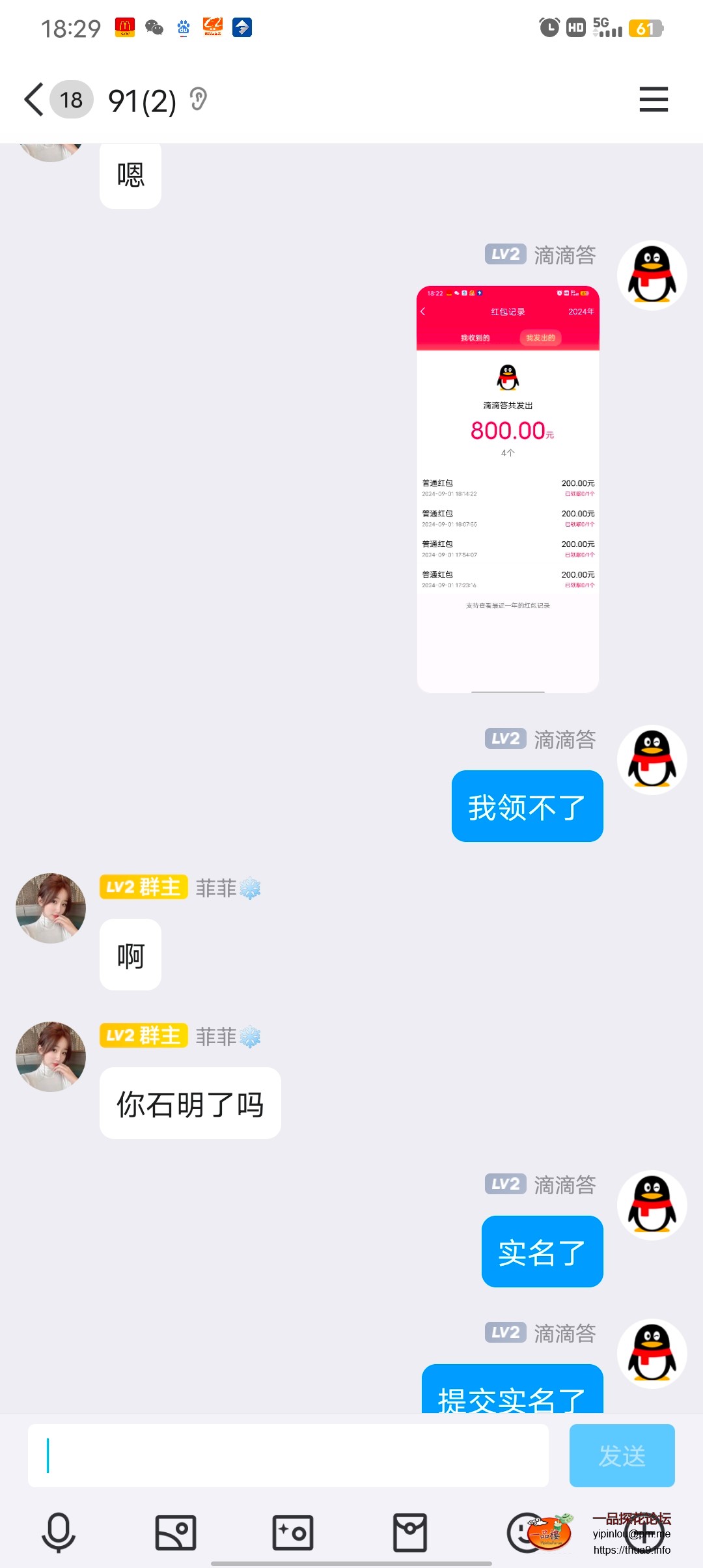Viewport: 703px width, 1568px height.
Task: Open the red packet envelope icon
Action: click(x=410, y=1532)
